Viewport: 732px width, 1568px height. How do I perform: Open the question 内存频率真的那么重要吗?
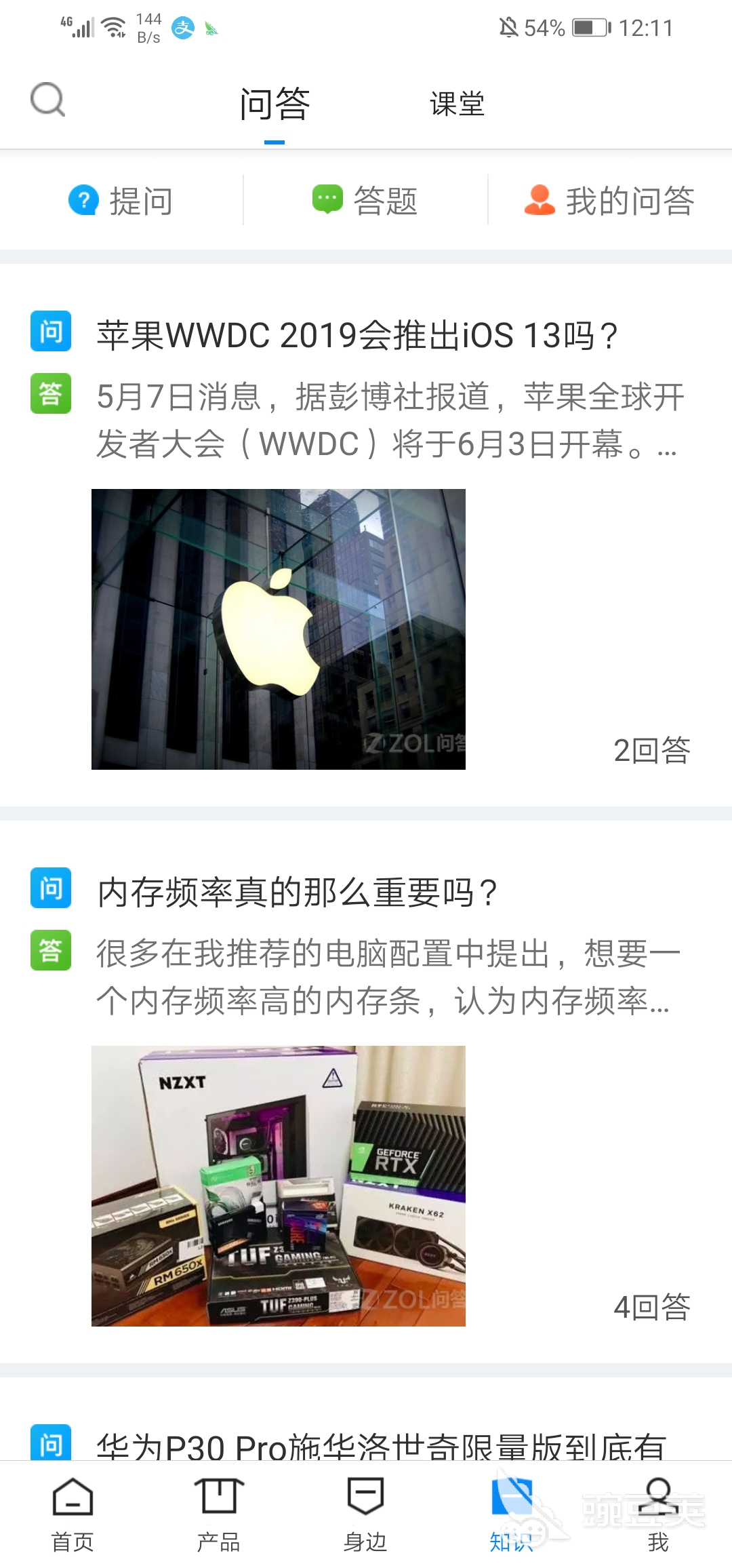(298, 892)
